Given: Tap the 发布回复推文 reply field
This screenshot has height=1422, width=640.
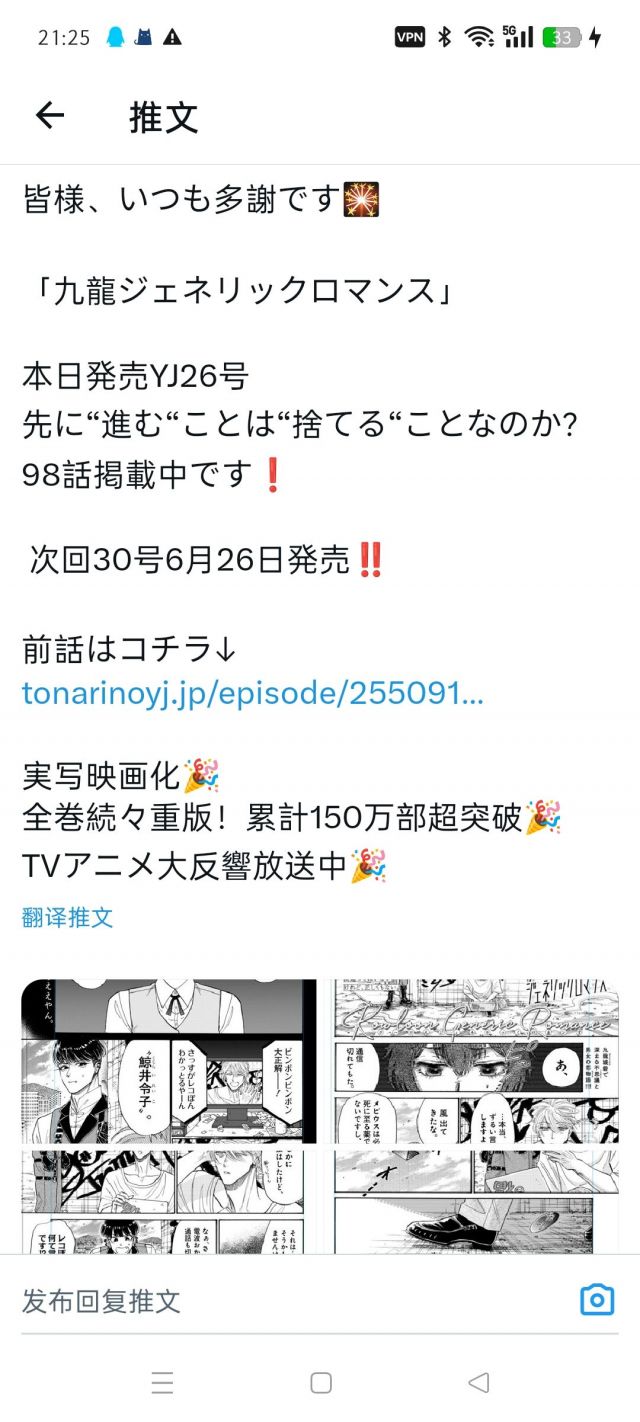Looking at the screenshot, I should 290,1300.
